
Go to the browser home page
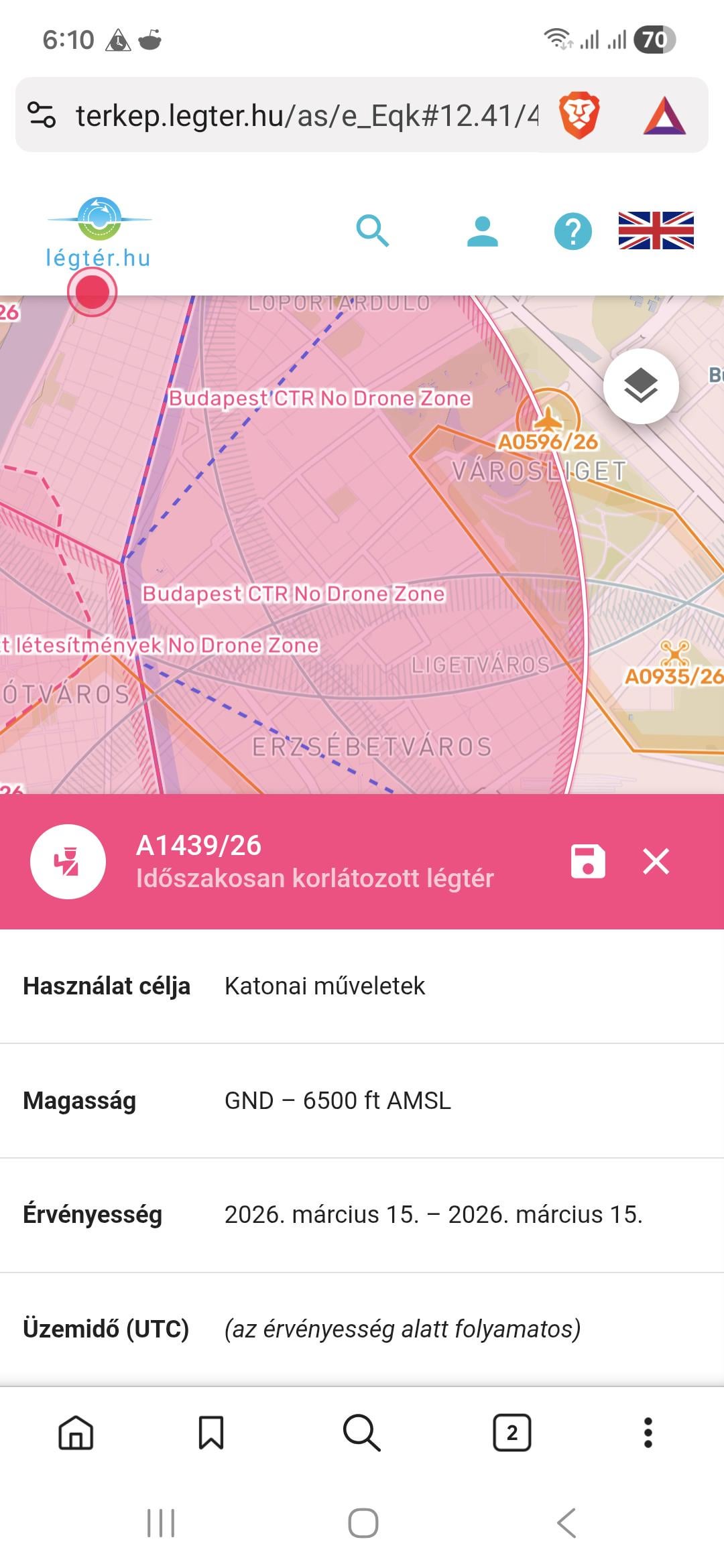tap(76, 1433)
